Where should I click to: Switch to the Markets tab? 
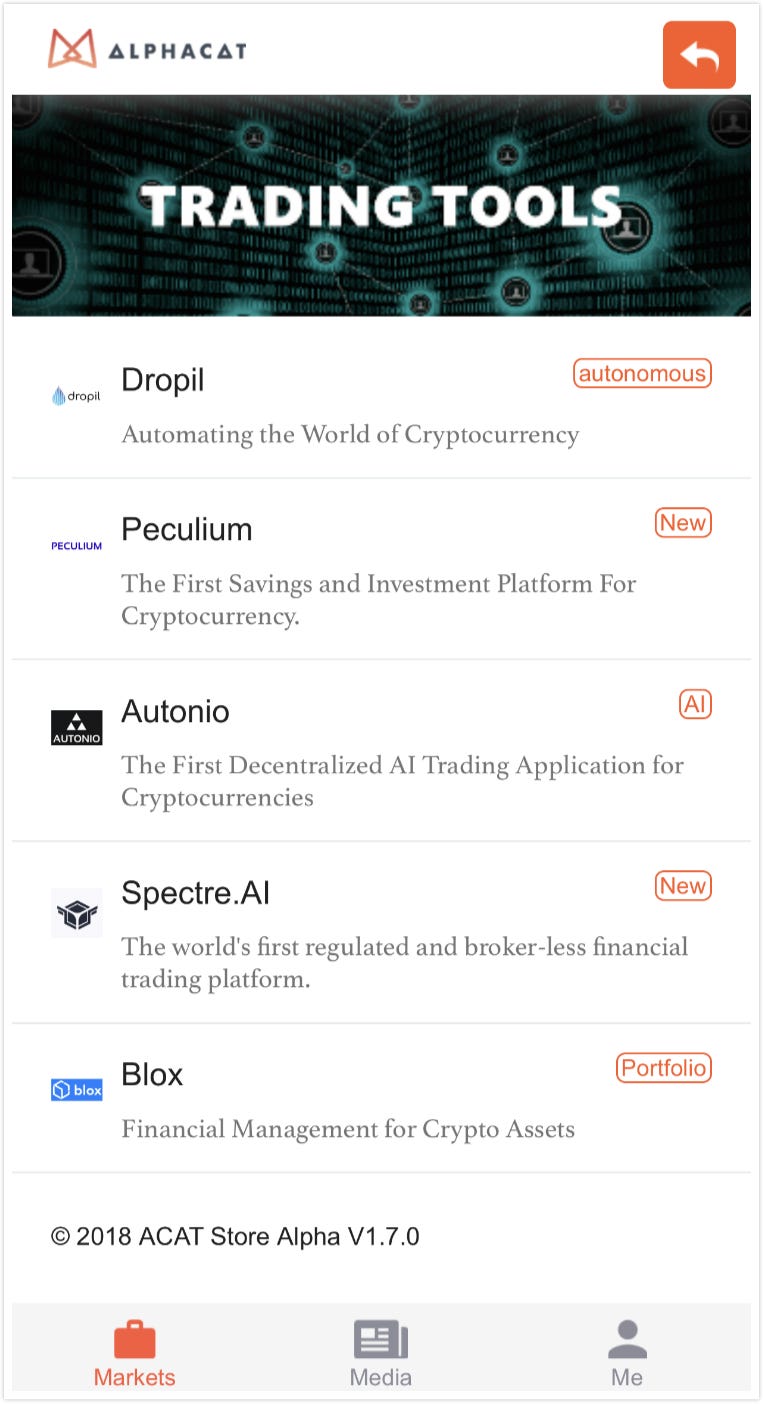click(x=135, y=1352)
